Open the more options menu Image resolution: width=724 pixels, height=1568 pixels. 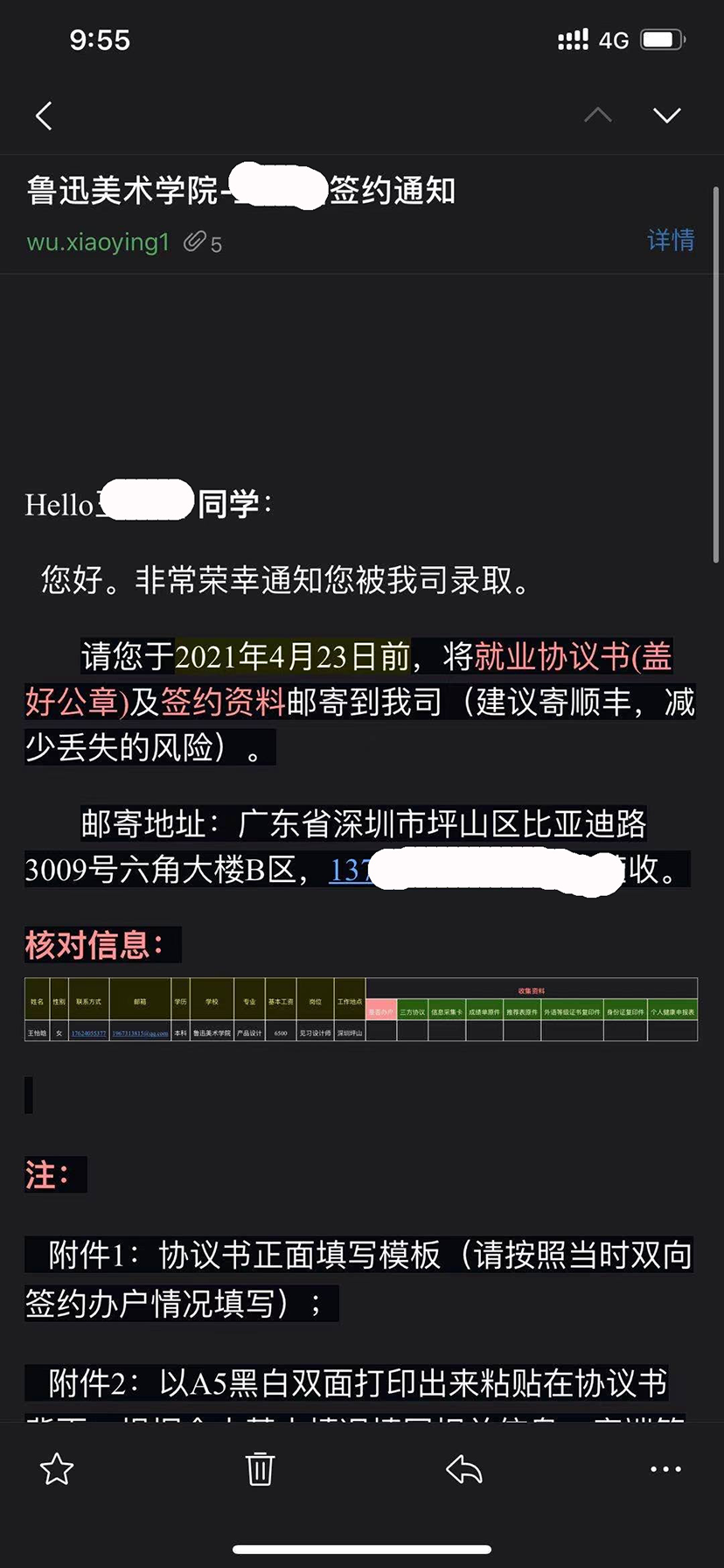click(x=665, y=1469)
